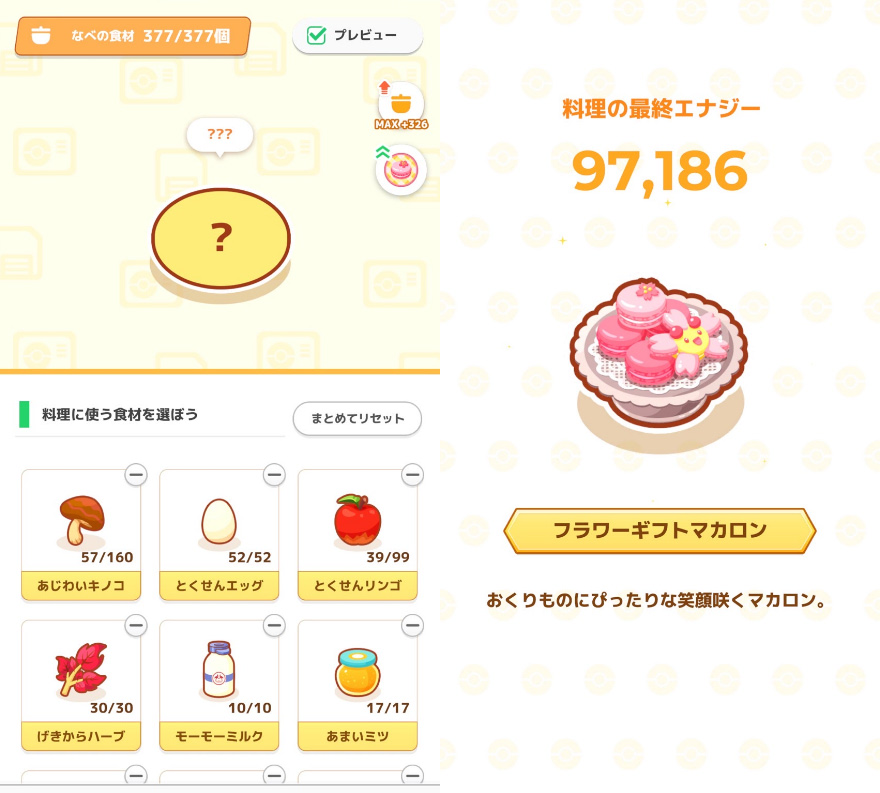Screen dimensions: 880x793
Task: Remove one とくせんリンゴ with minus button
Action: [412, 475]
